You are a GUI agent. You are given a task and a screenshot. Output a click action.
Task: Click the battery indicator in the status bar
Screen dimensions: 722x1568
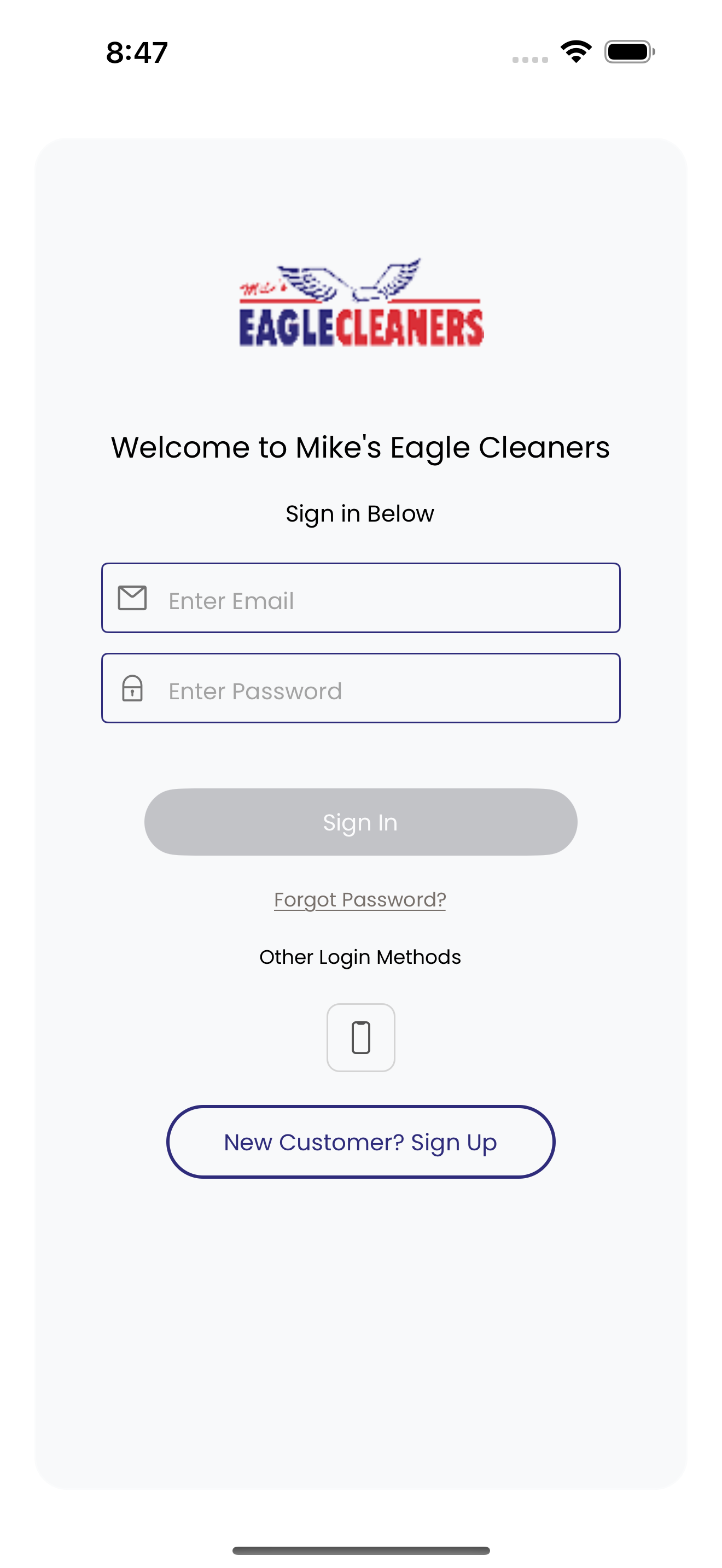(630, 52)
